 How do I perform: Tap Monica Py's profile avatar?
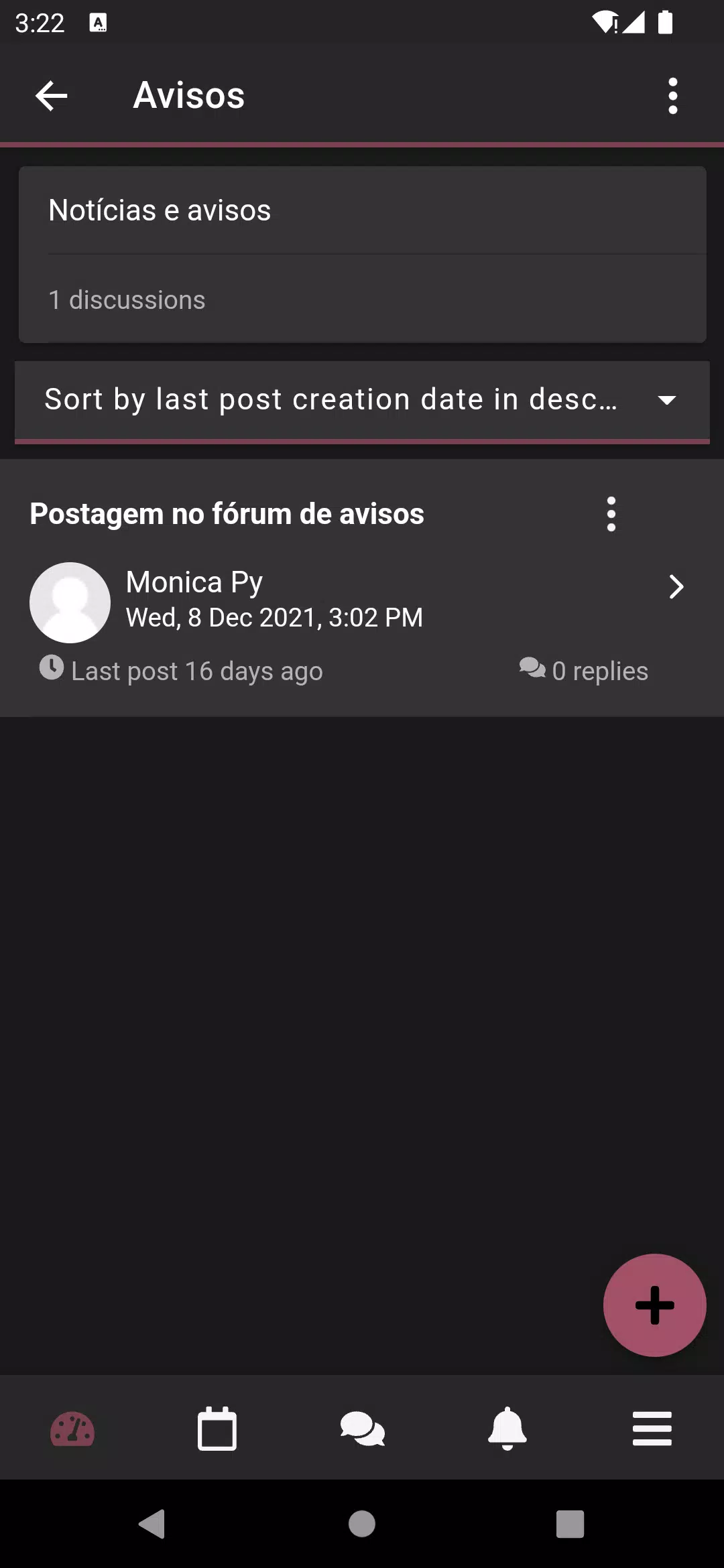70,602
